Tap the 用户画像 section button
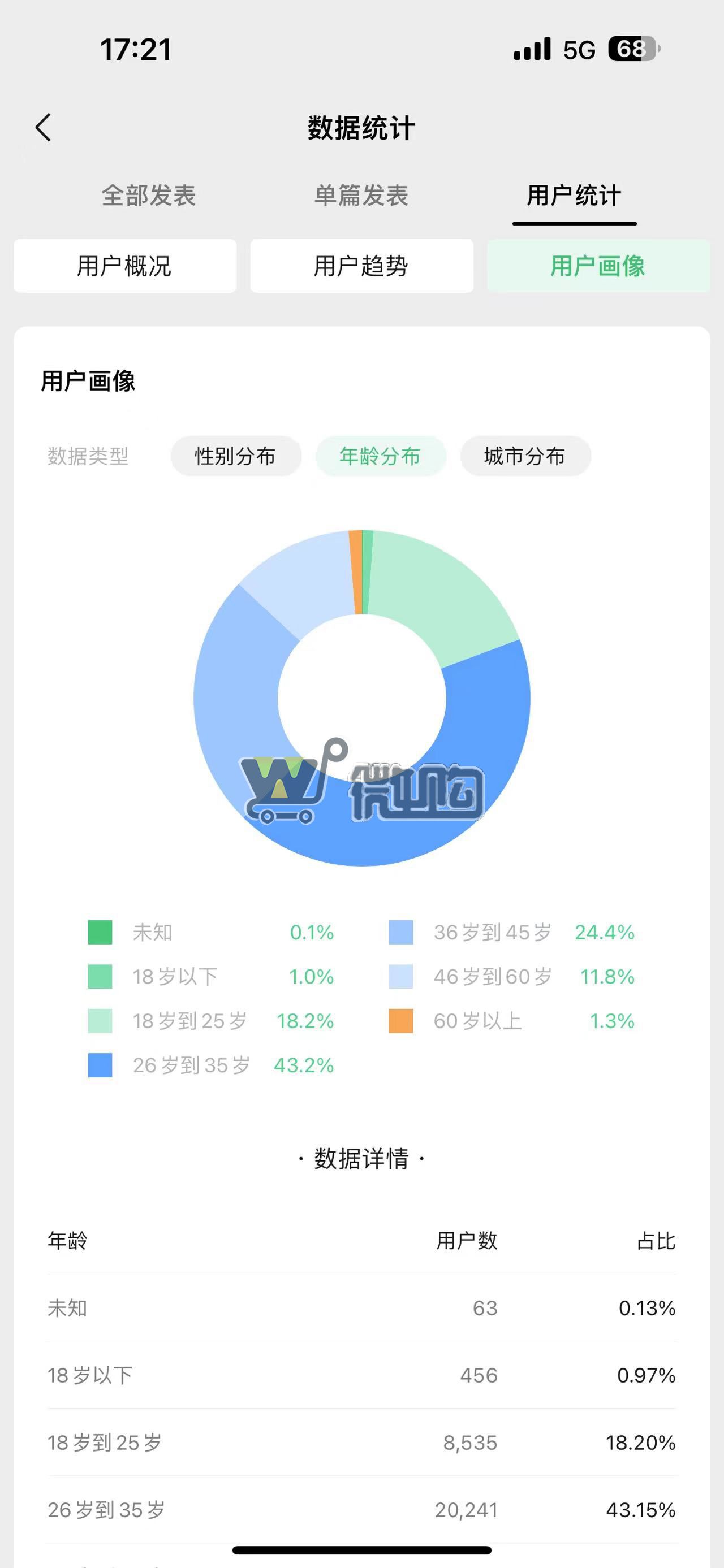The height and width of the screenshot is (1568, 724). pyautogui.click(x=598, y=266)
